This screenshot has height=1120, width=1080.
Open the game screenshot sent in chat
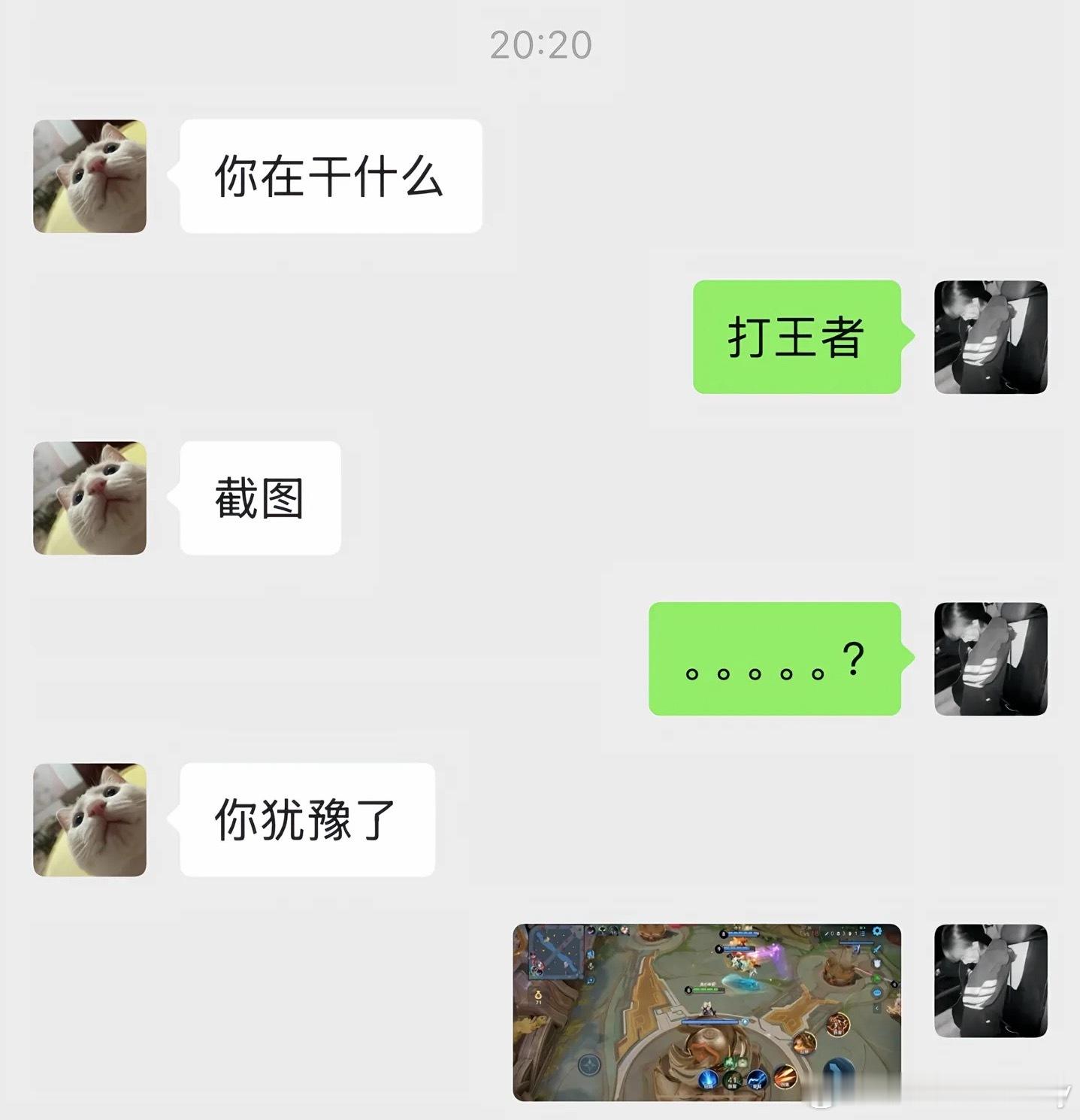click(x=706, y=1011)
